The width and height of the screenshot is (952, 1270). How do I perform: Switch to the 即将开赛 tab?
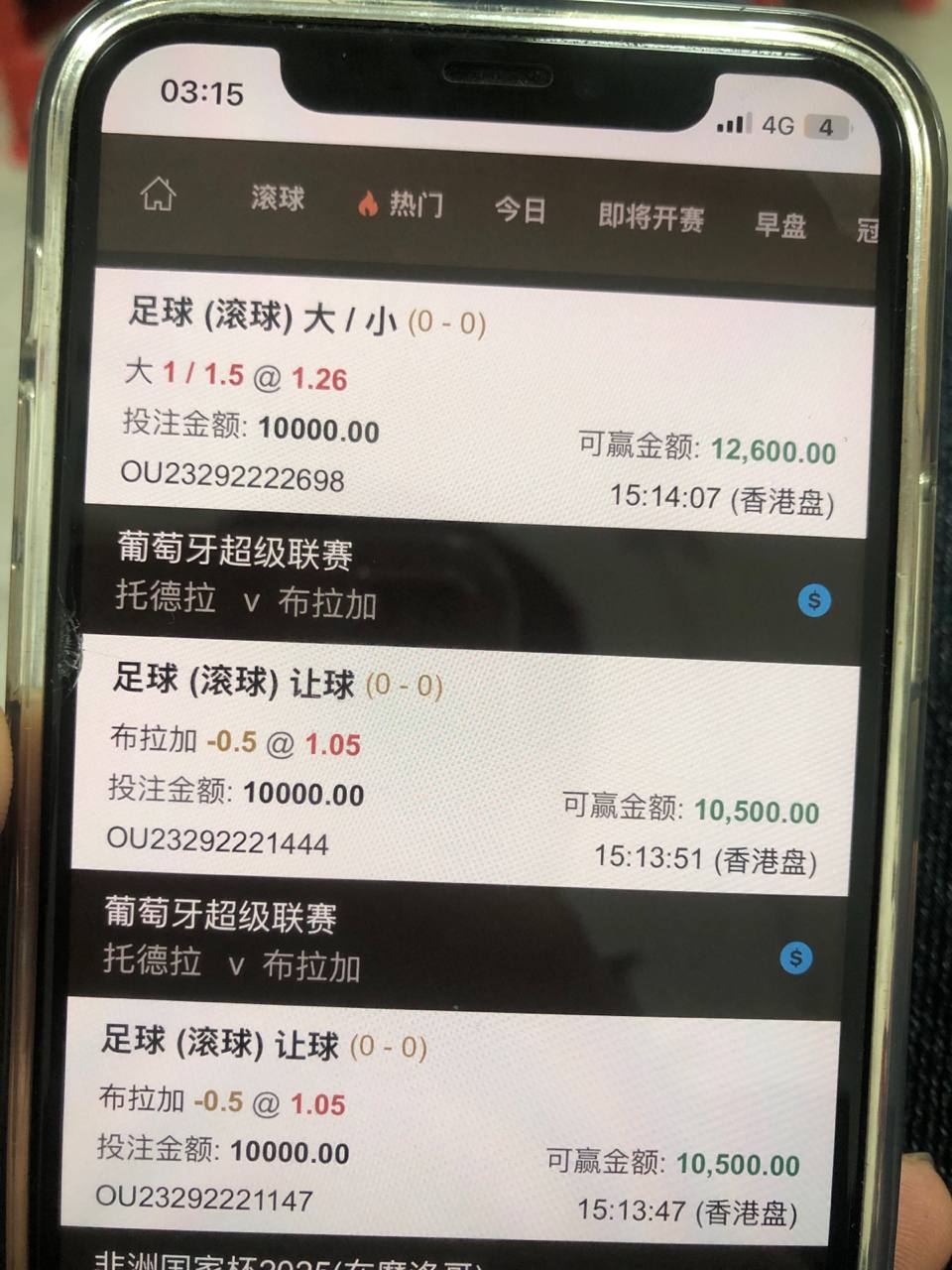coord(651,216)
